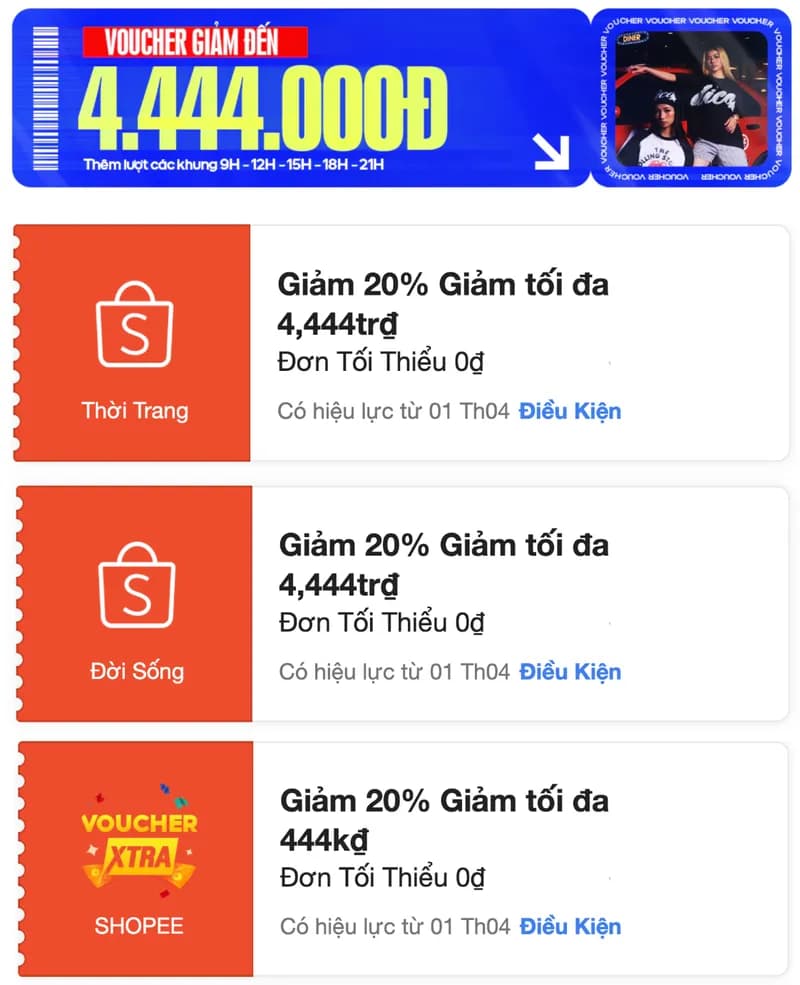Select the Shopee bag icon on Thời Trang voucher

click(x=135, y=320)
